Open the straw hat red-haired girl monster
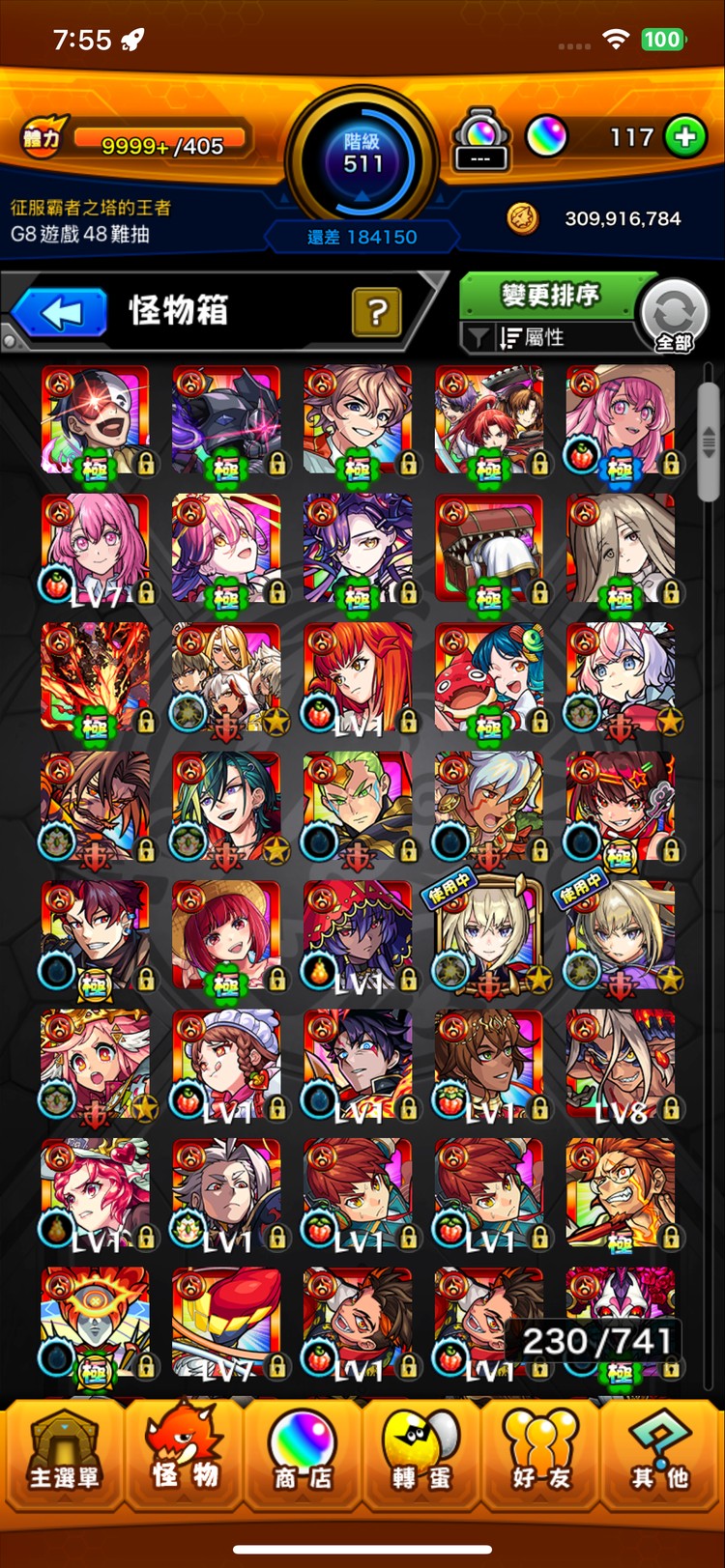Image resolution: width=725 pixels, height=1568 pixels. click(x=226, y=934)
